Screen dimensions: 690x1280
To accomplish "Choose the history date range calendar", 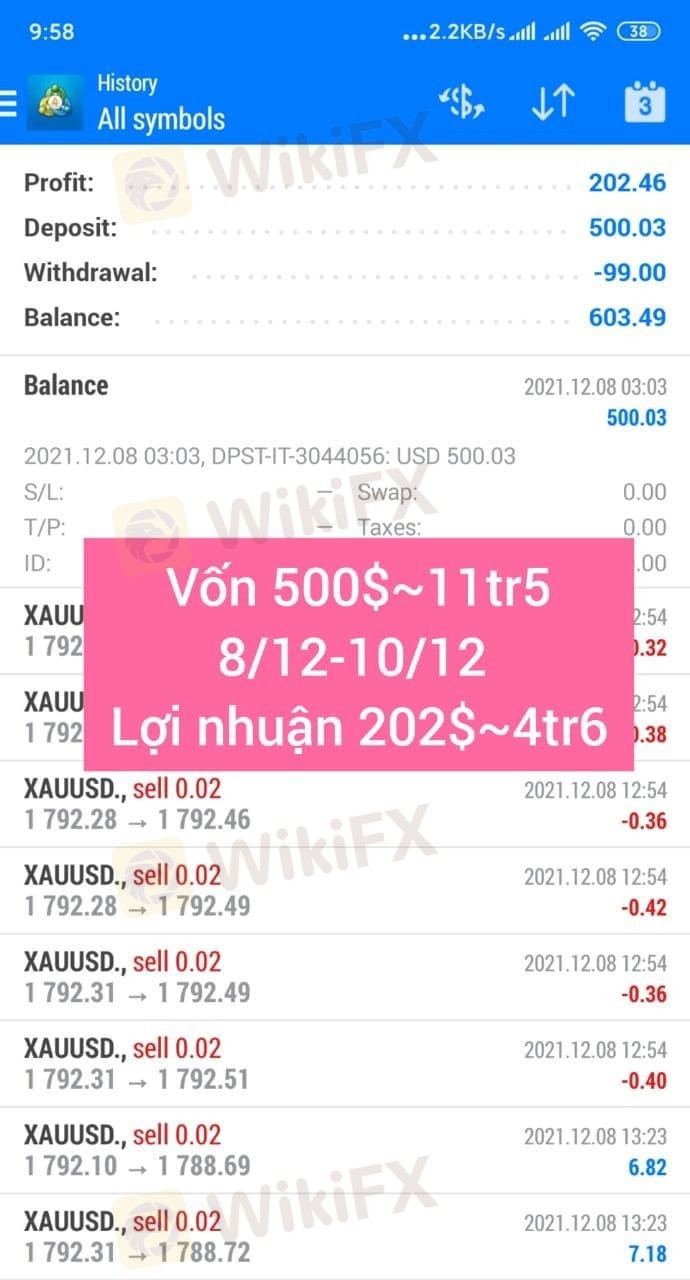I will [644, 102].
